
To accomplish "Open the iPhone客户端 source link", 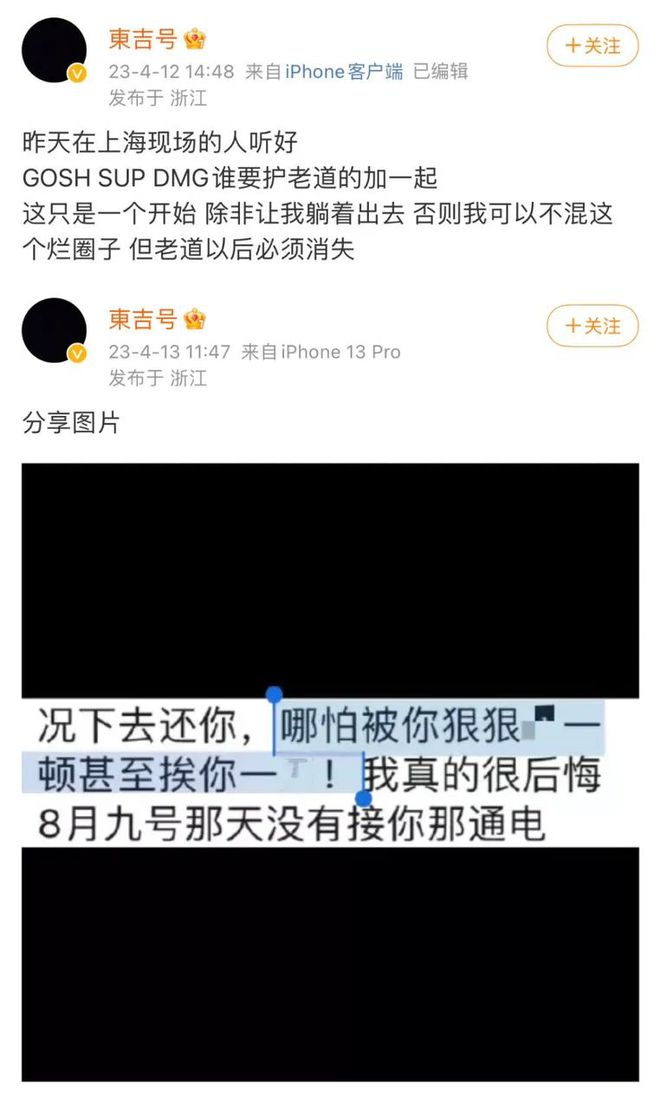I will pos(344,71).
